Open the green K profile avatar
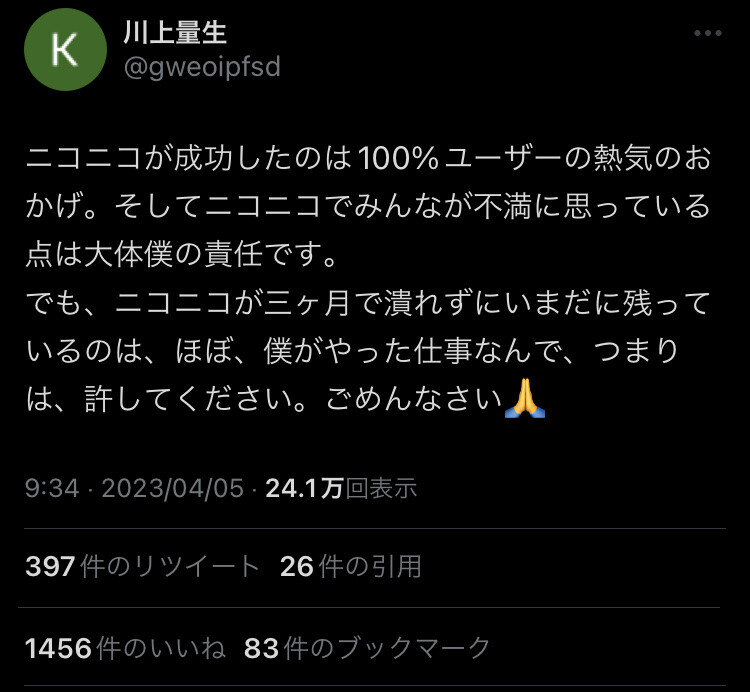Screen dimensions: 750x692 66,50
